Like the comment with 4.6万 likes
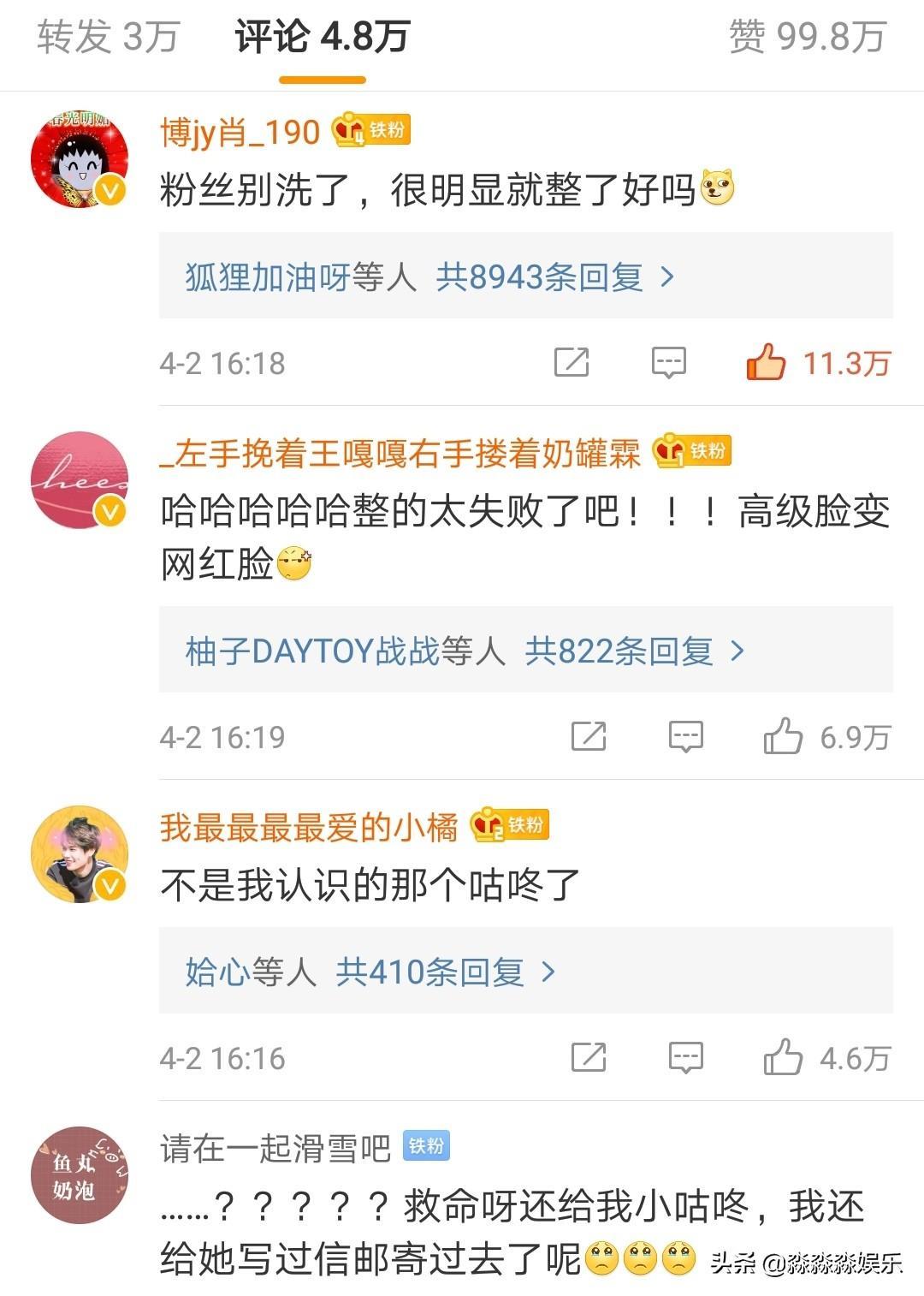 pos(783,1057)
